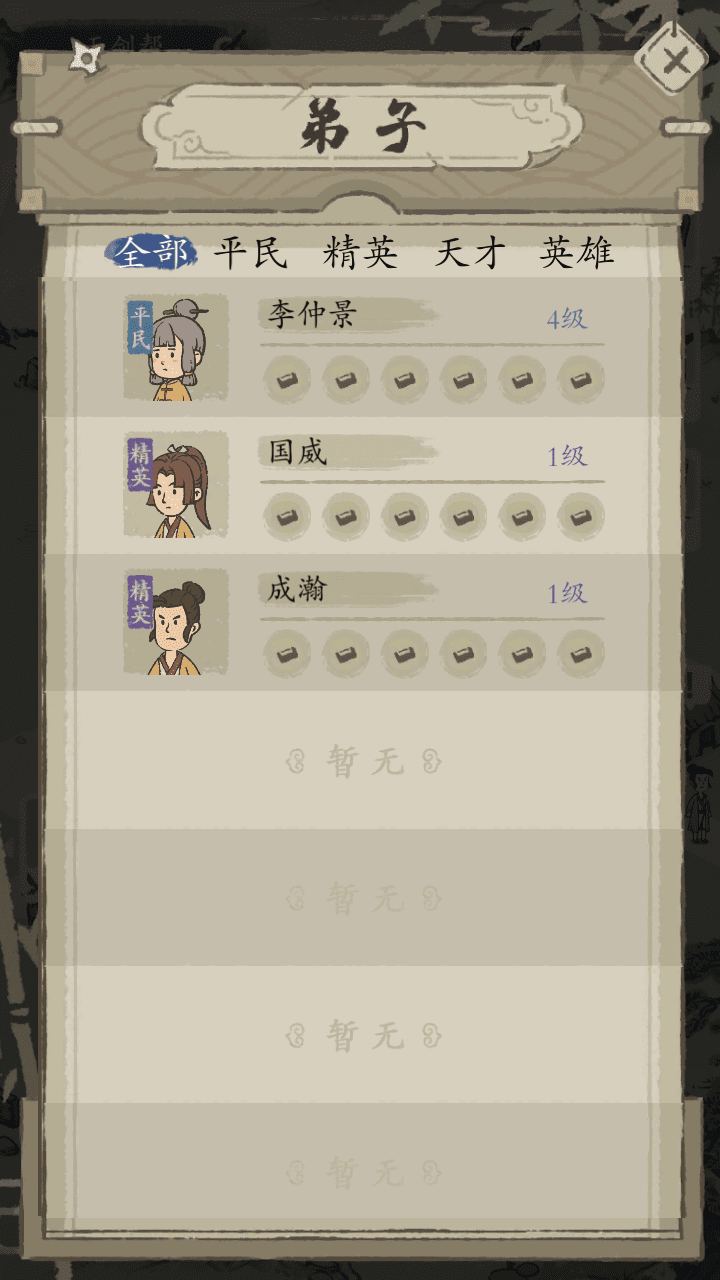Close the 弟子 panel
Screen dimensions: 720x1280
675,61
